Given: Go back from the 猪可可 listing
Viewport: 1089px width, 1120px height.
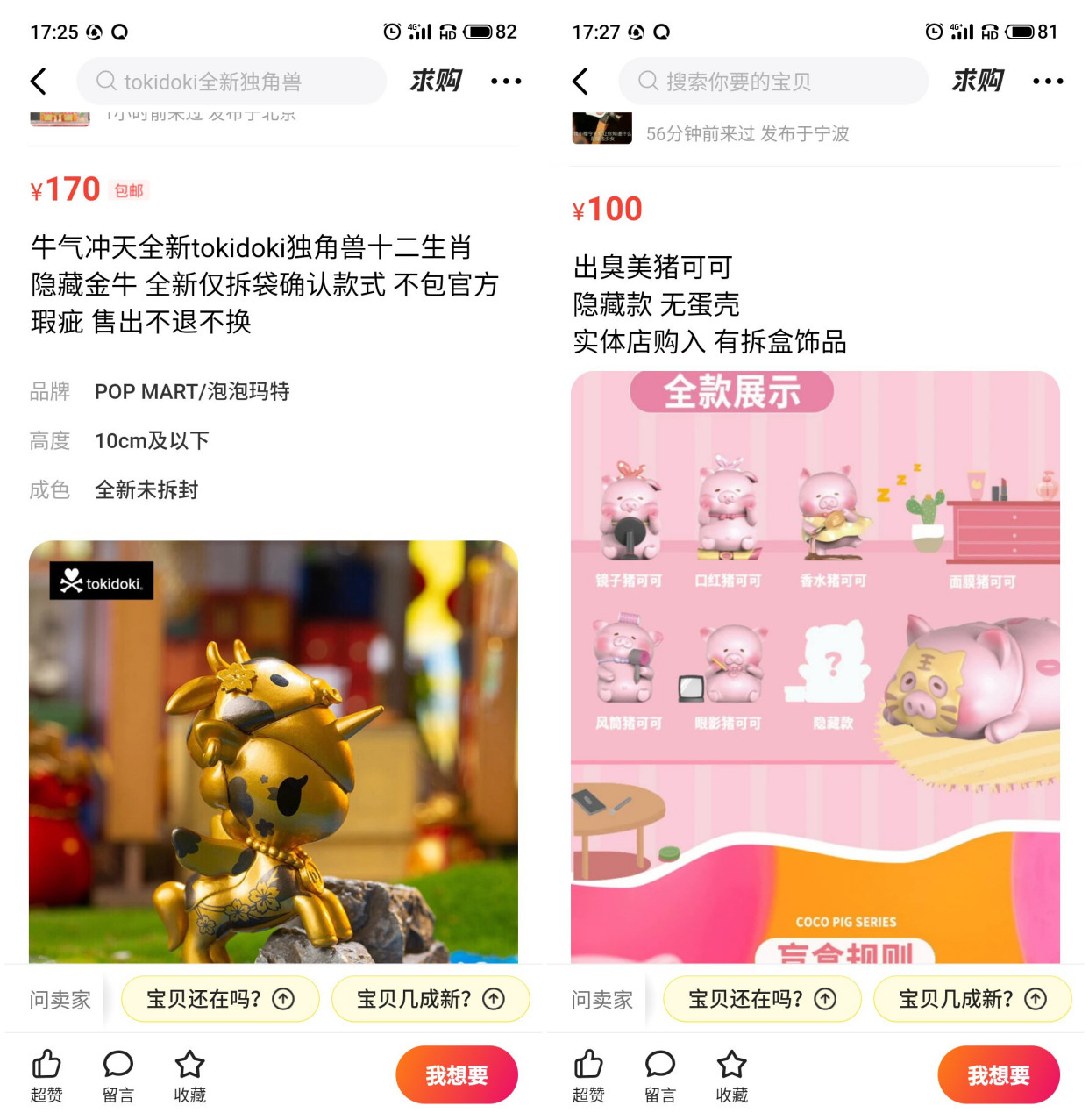Looking at the screenshot, I should tap(580, 82).
